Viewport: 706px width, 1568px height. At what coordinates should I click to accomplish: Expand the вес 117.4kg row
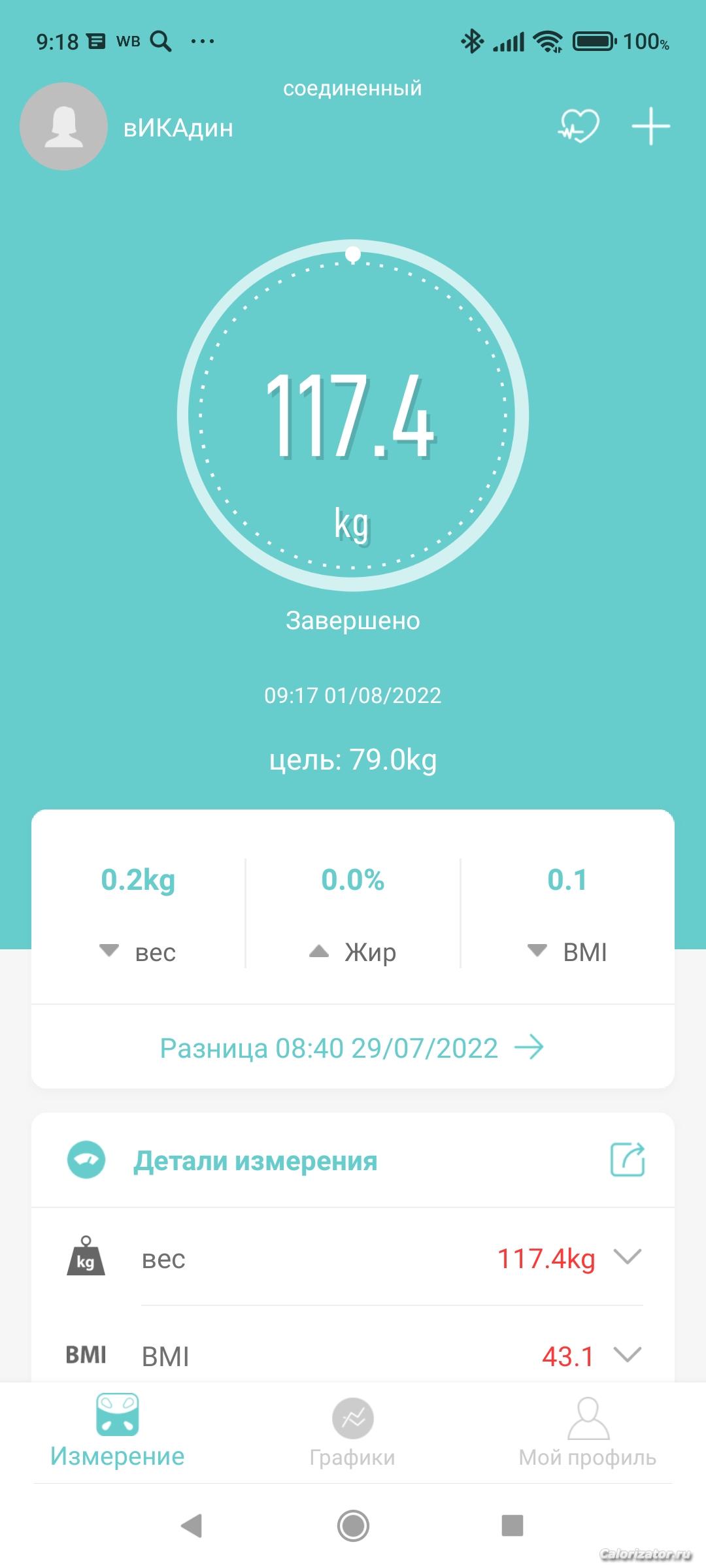[628, 1256]
